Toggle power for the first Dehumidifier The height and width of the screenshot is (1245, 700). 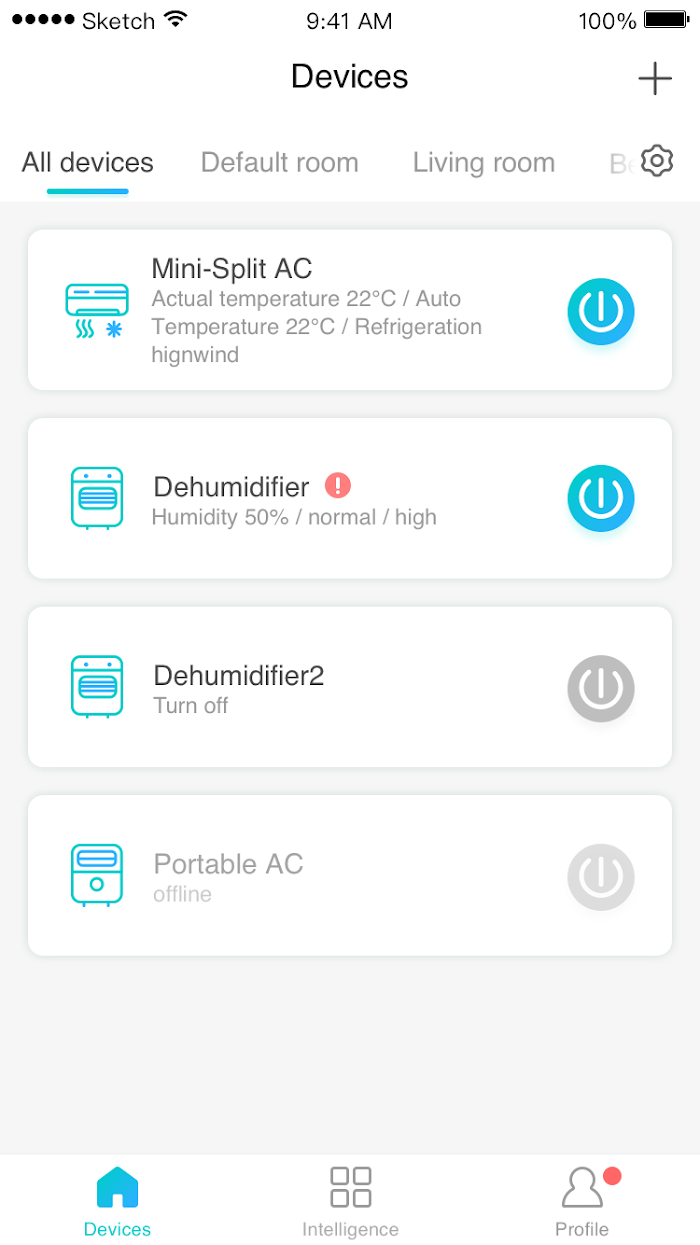601,497
